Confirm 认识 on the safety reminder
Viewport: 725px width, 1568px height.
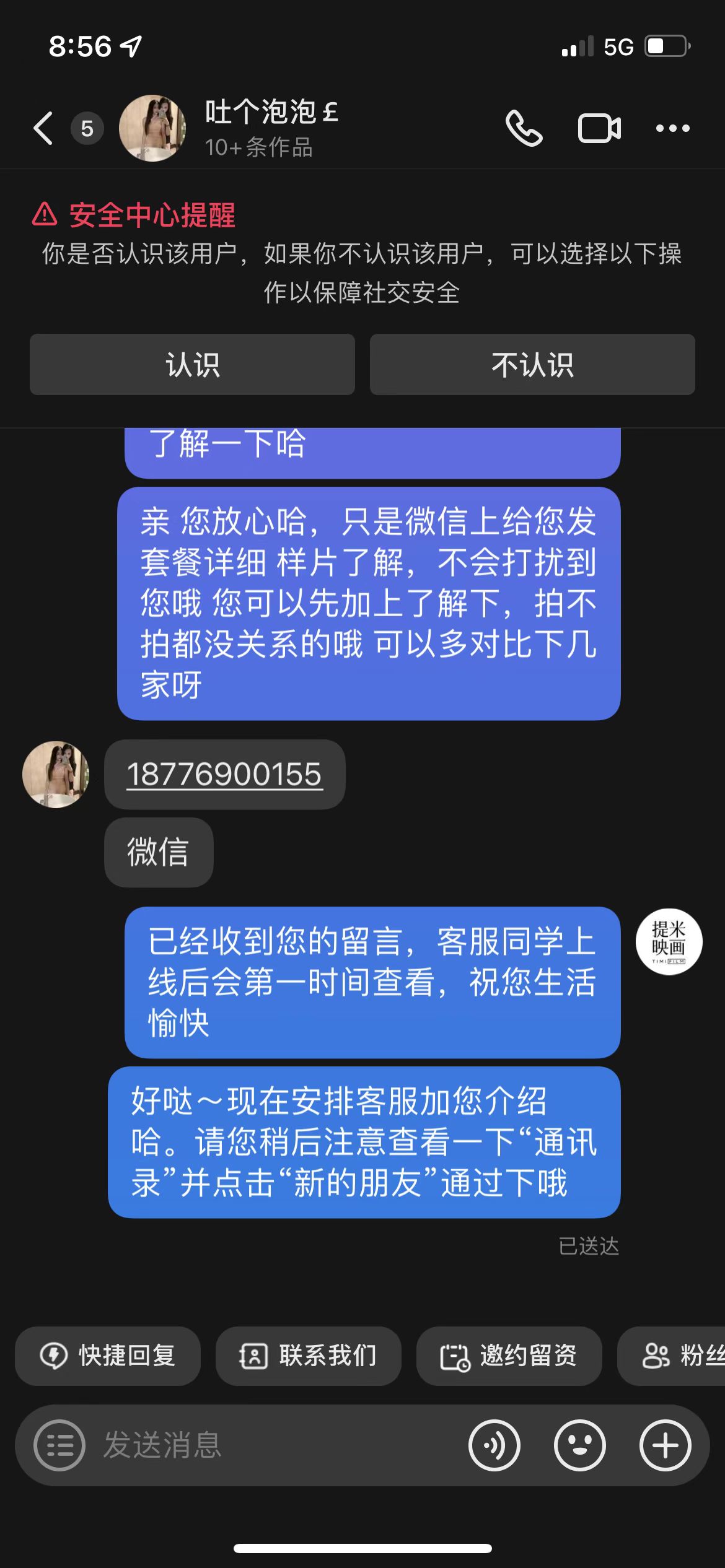click(192, 364)
